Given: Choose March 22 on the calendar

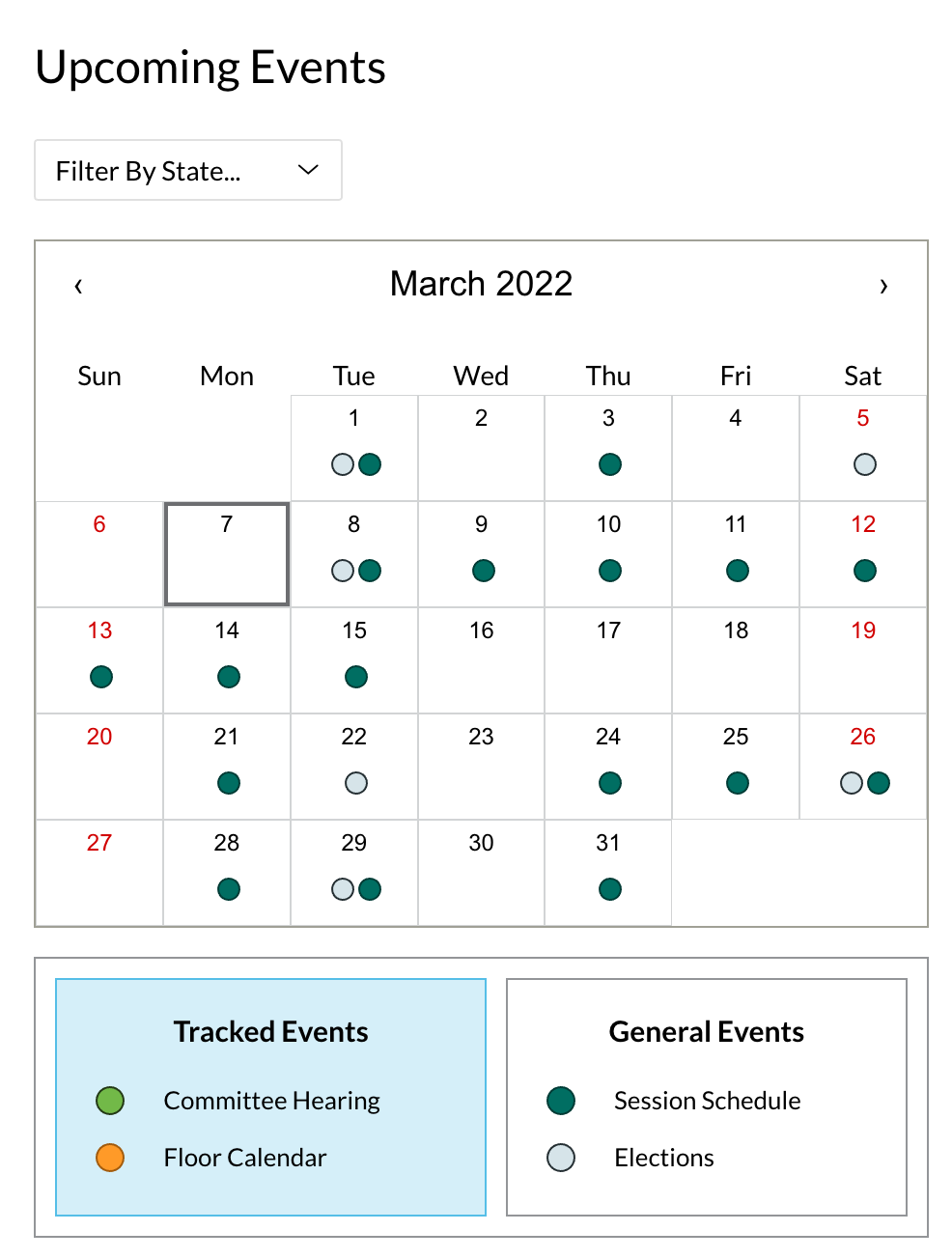Looking at the screenshot, I should point(354,766).
